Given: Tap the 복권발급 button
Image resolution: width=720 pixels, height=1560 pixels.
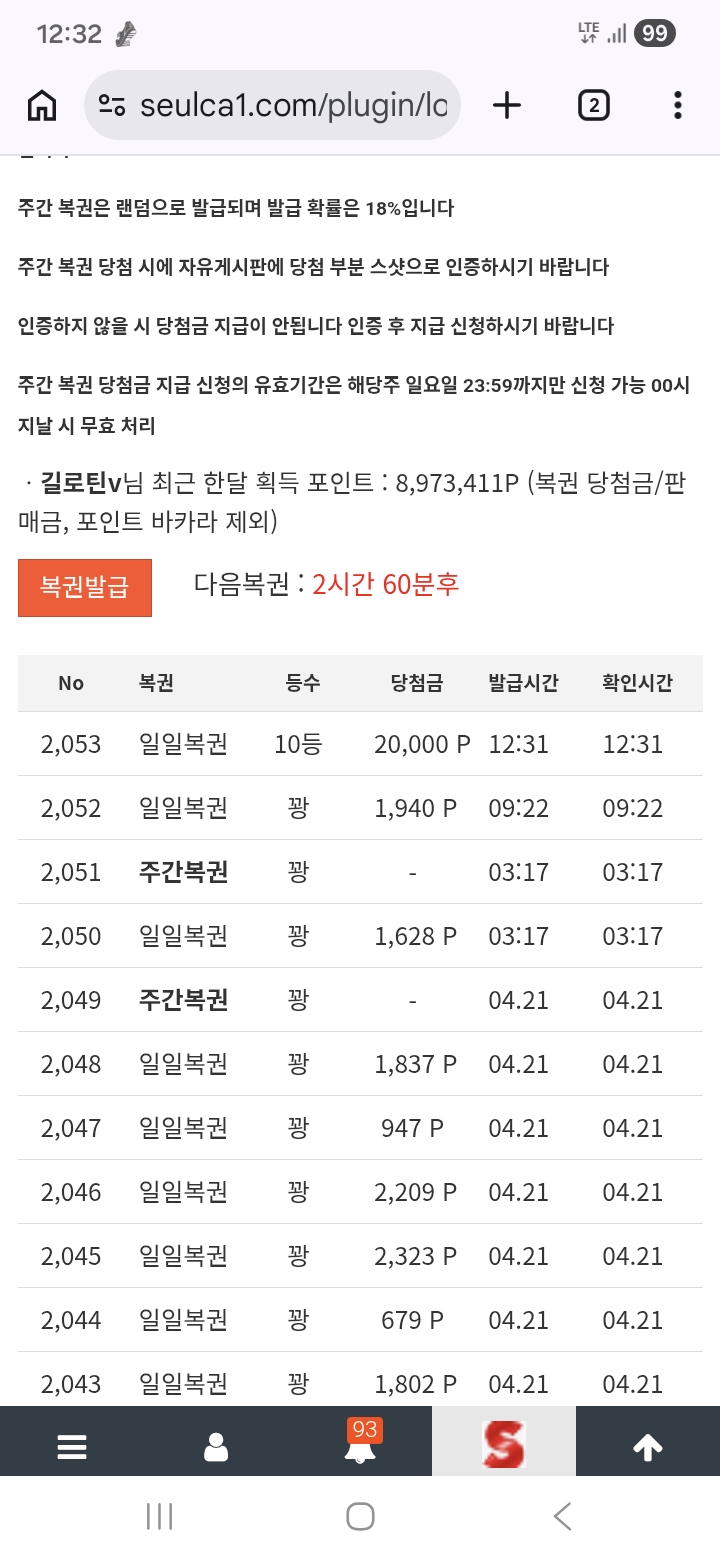Looking at the screenshot, I should click(x=85, y=588).
